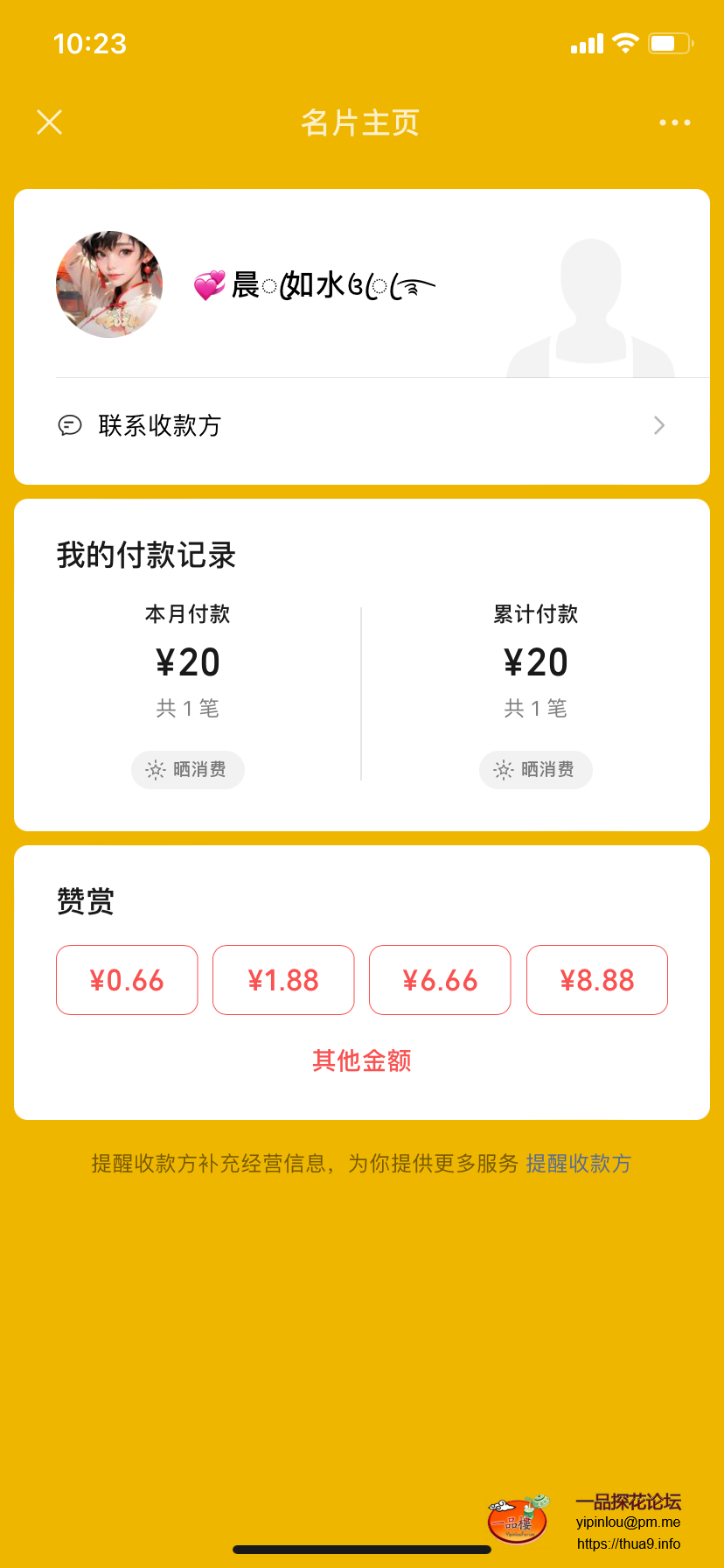The width and height of the screenshot is (724, 1568).
Task: Tap the sun icon on right 晒消费 button
Action: click(x=502, y=770)
